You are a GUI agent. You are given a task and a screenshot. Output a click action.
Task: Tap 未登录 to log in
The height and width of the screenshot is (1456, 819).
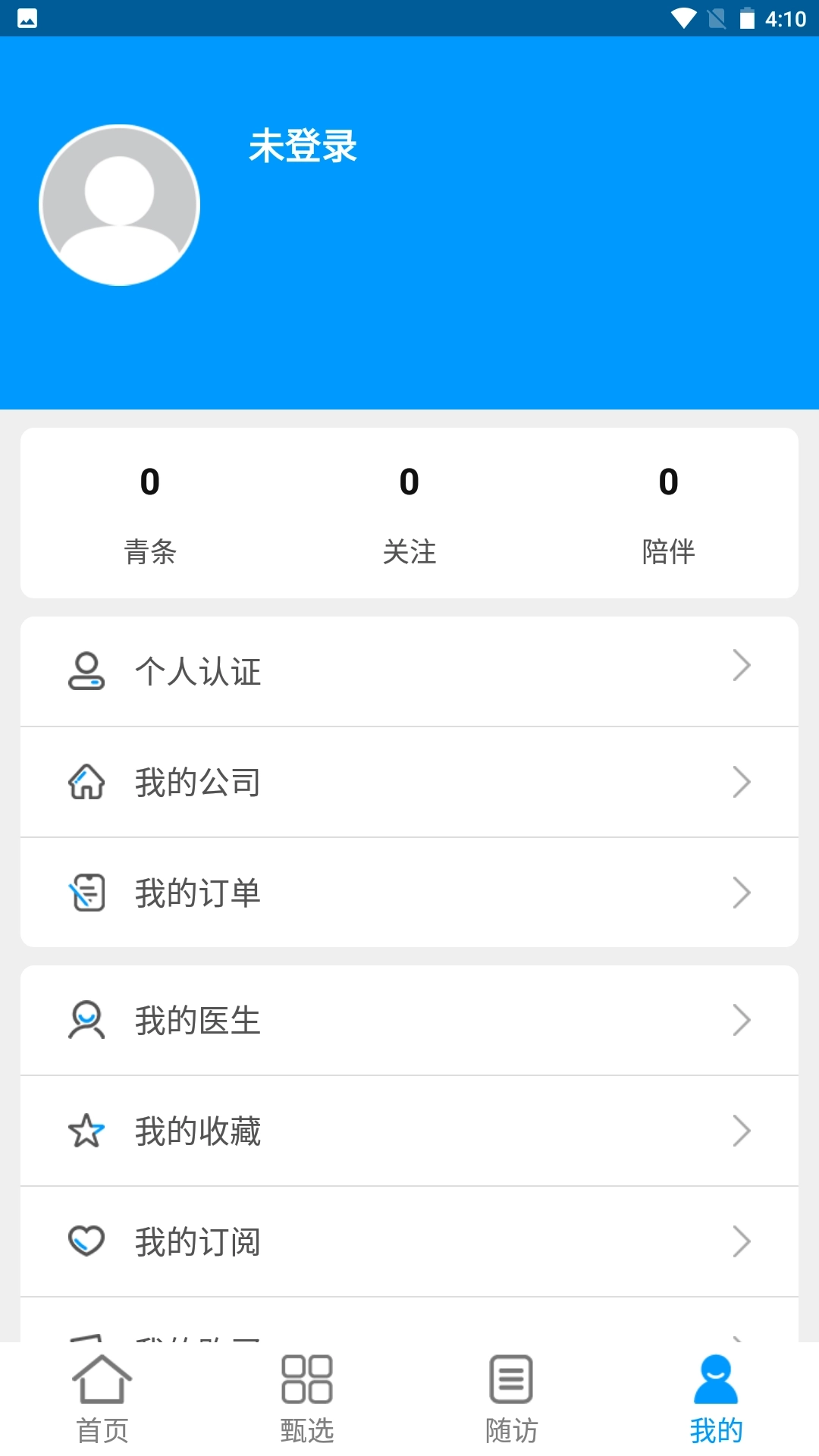(303, 148)
